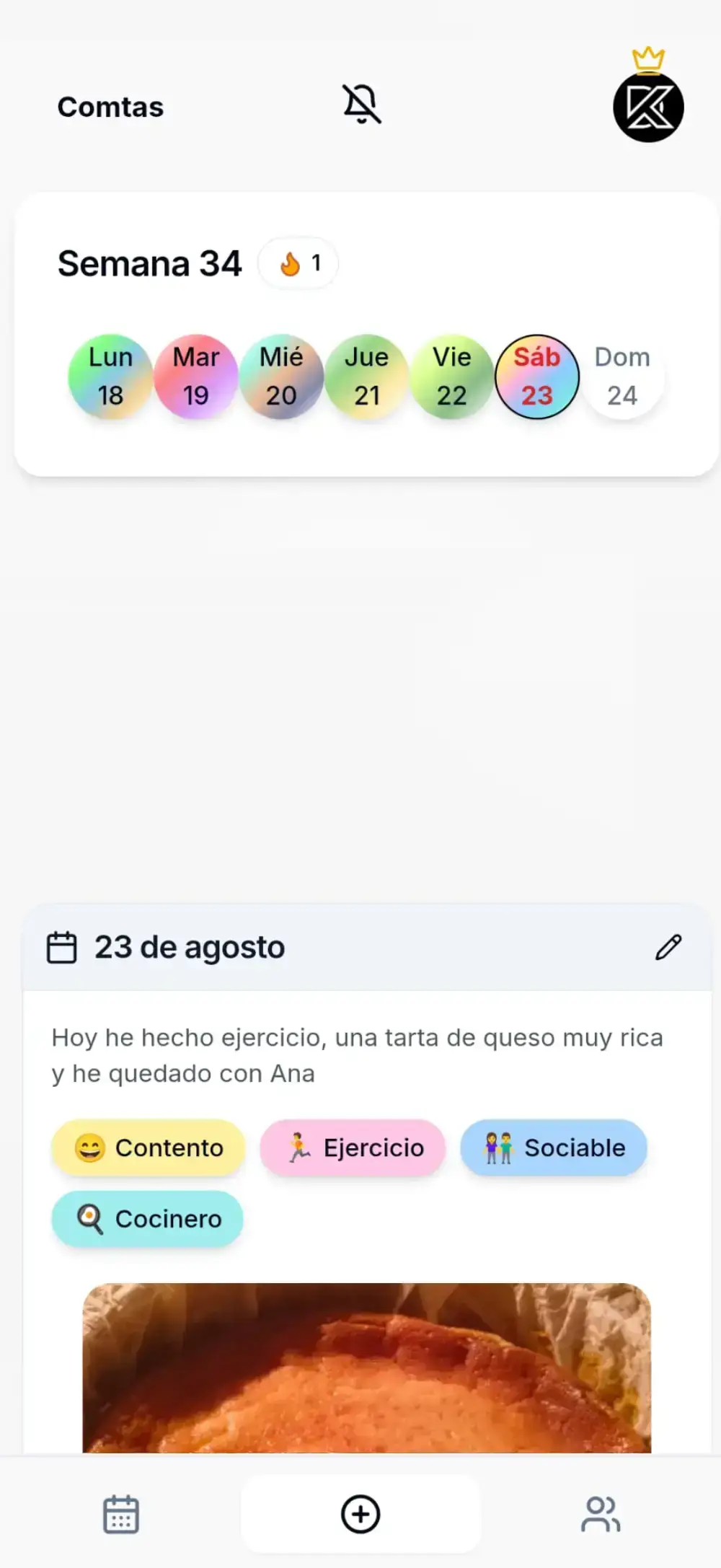721x1568 pixels.
Task: Select the Tuesday 19 gradient circle
Action: [195, 376]
